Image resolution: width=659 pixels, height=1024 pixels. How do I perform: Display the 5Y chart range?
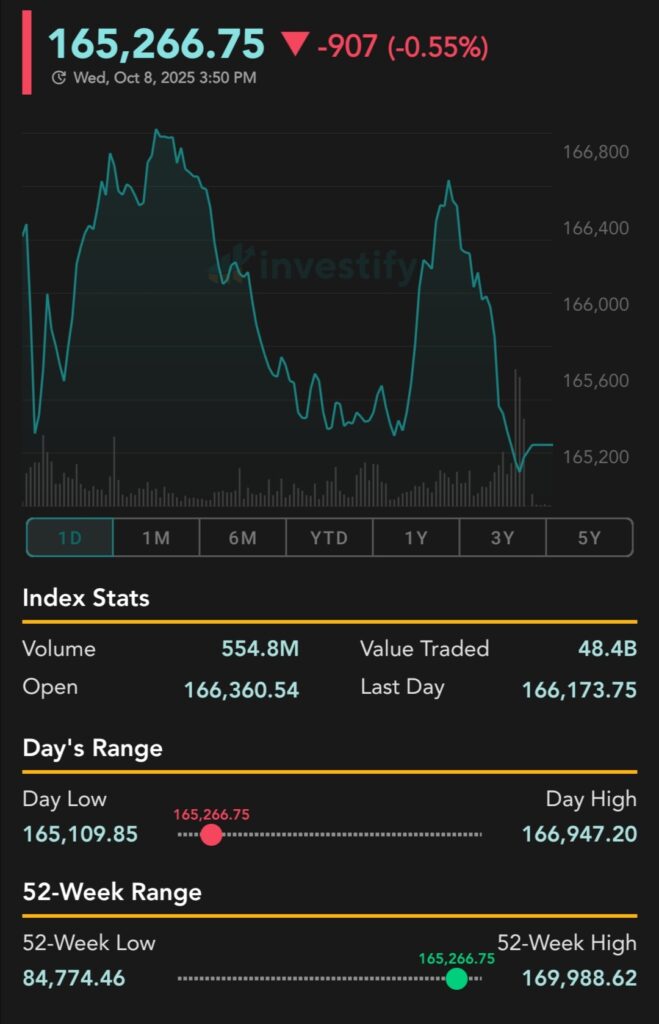click(x=589, y=537)
